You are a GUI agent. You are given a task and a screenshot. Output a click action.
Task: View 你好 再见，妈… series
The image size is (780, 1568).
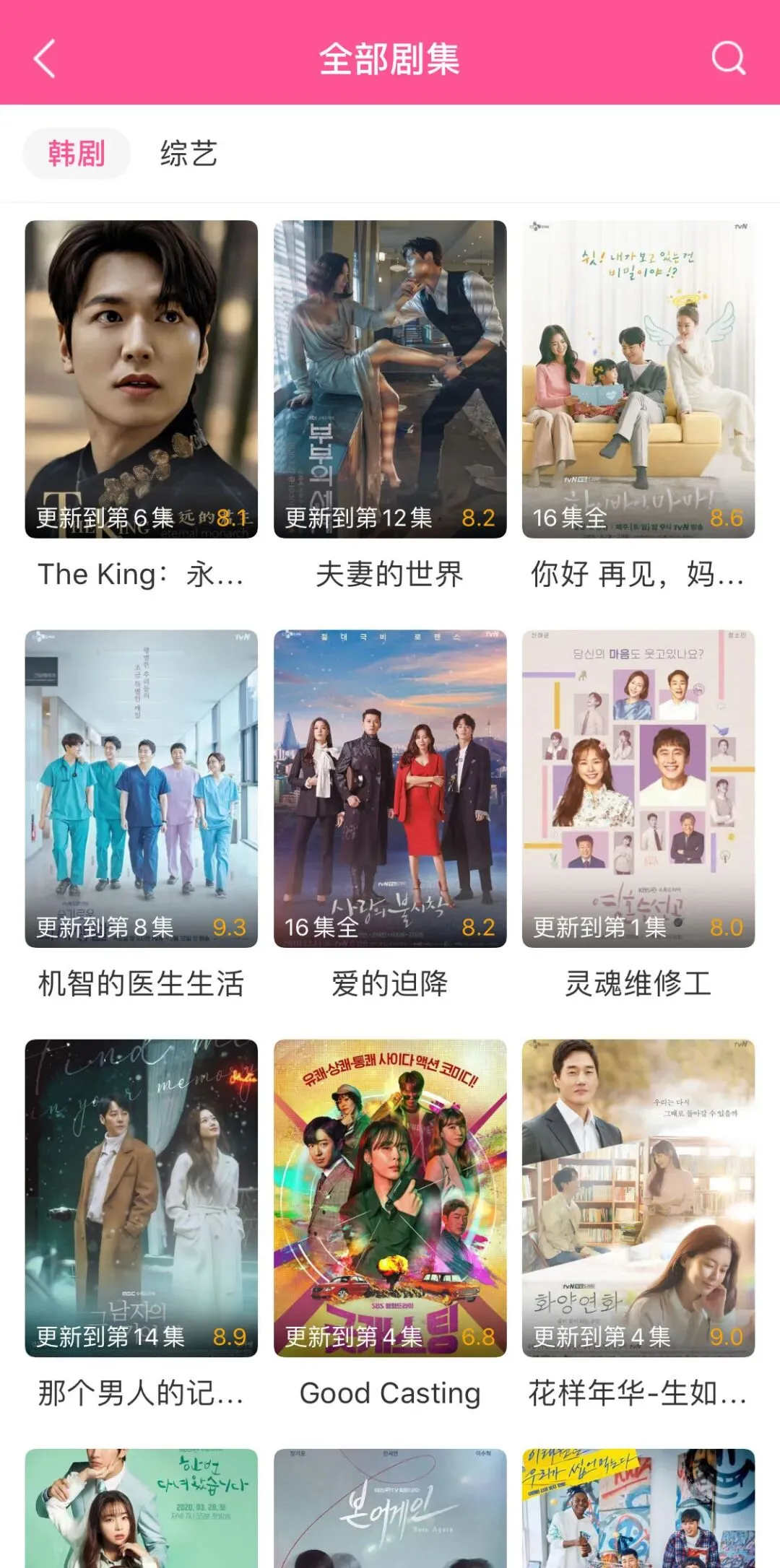[x=638, y=380]
